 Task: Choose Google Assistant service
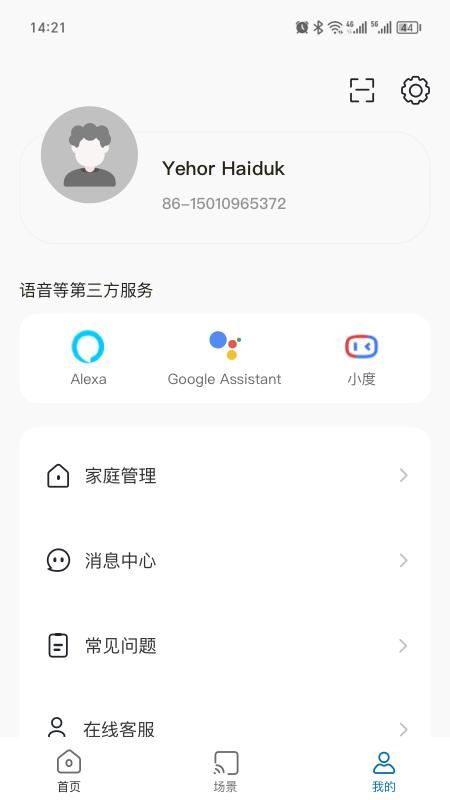point(224,358)
